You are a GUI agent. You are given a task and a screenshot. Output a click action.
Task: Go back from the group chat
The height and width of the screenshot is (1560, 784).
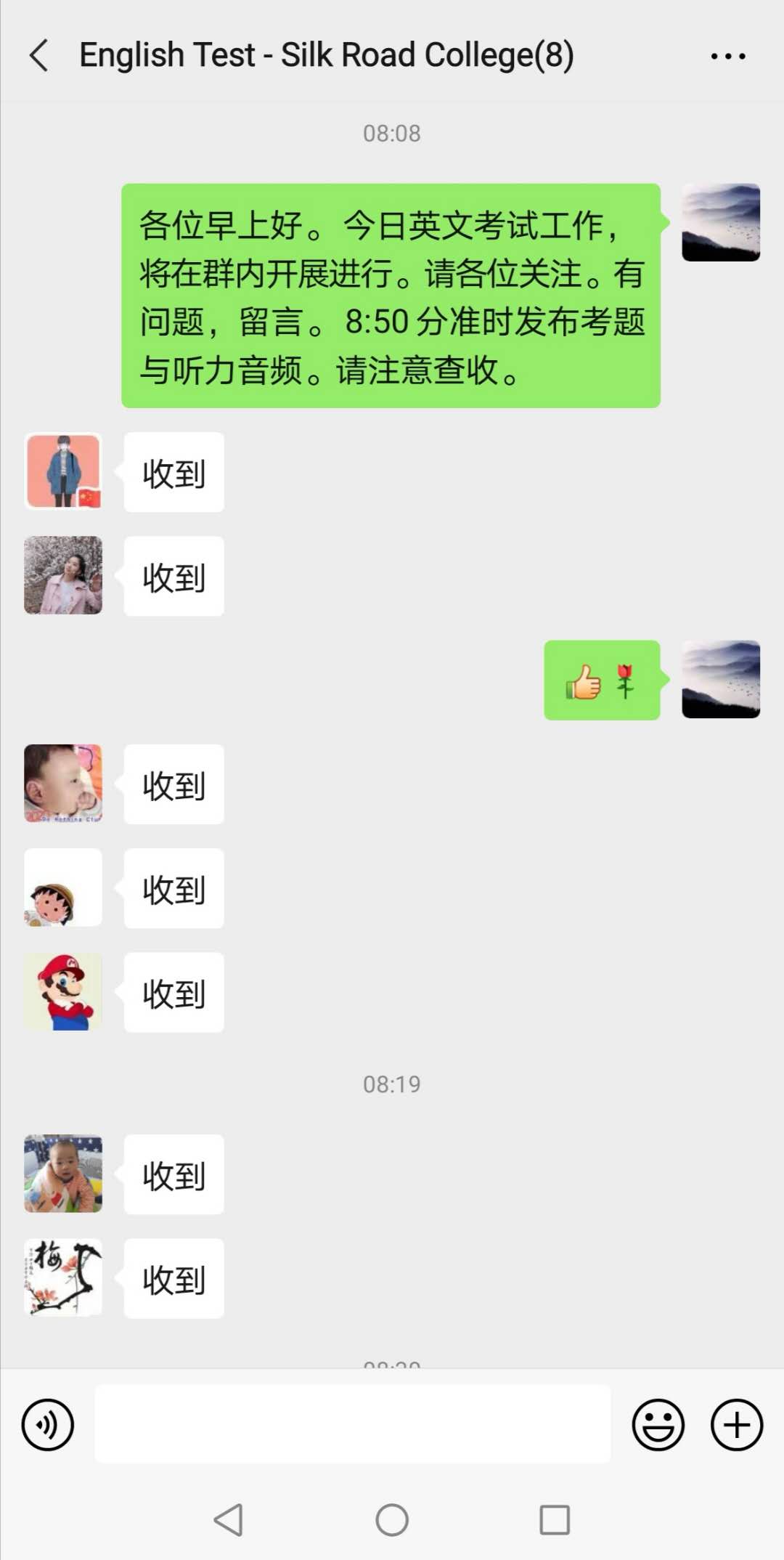point(39,56)
